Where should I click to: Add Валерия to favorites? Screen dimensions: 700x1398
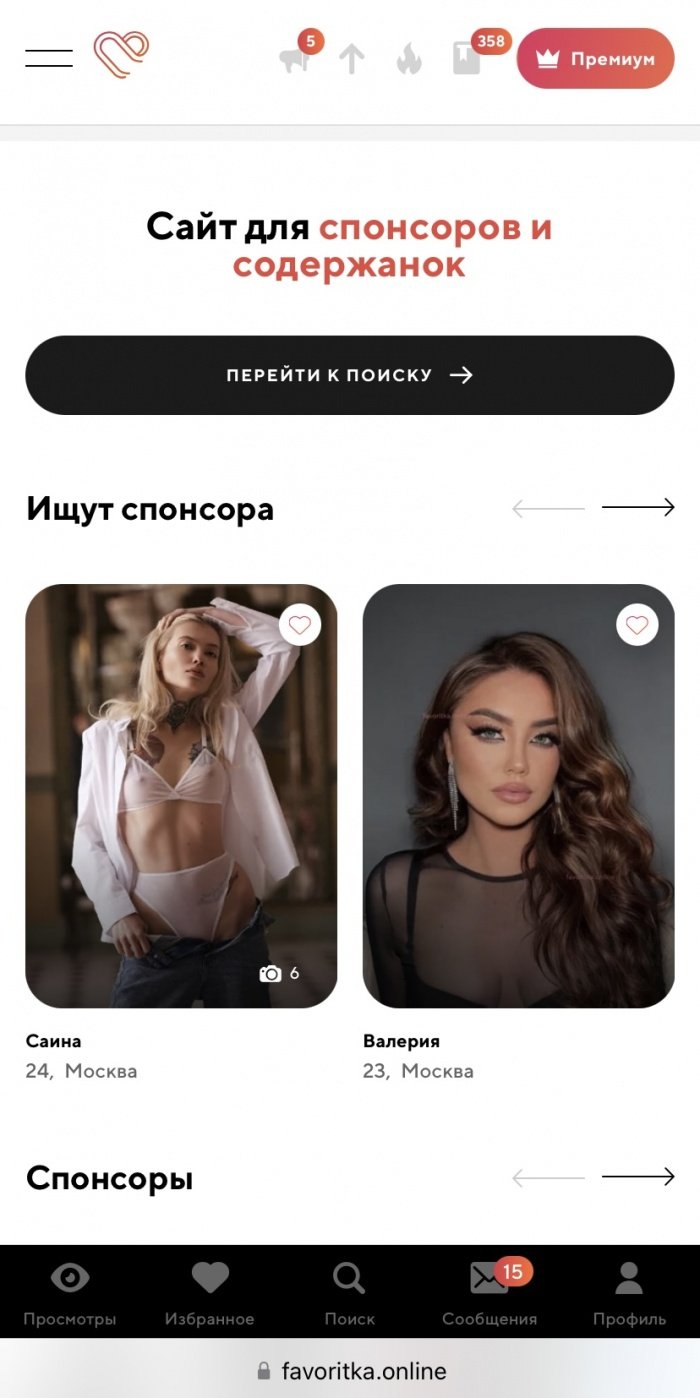tap(637, 625)
